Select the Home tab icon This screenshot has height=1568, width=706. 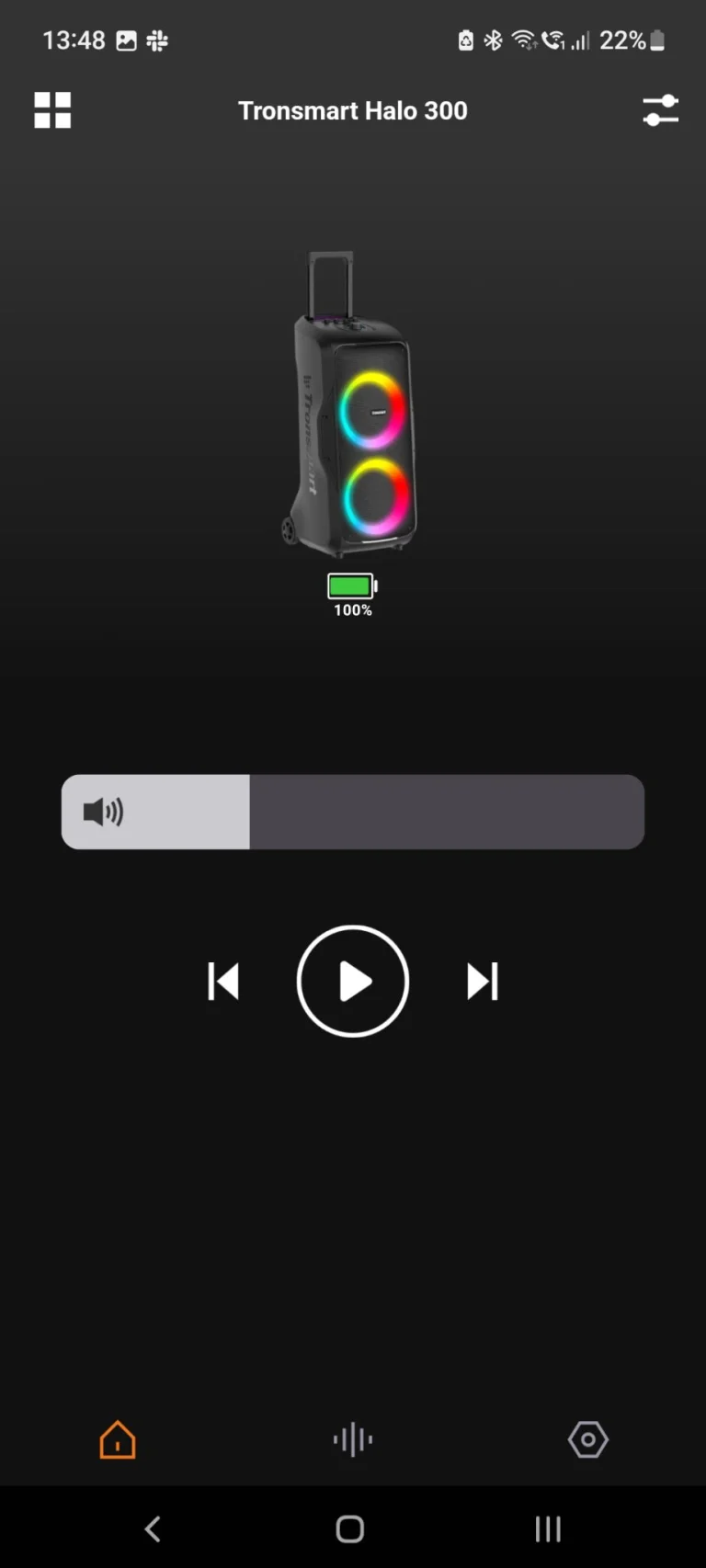point(117,1439)
